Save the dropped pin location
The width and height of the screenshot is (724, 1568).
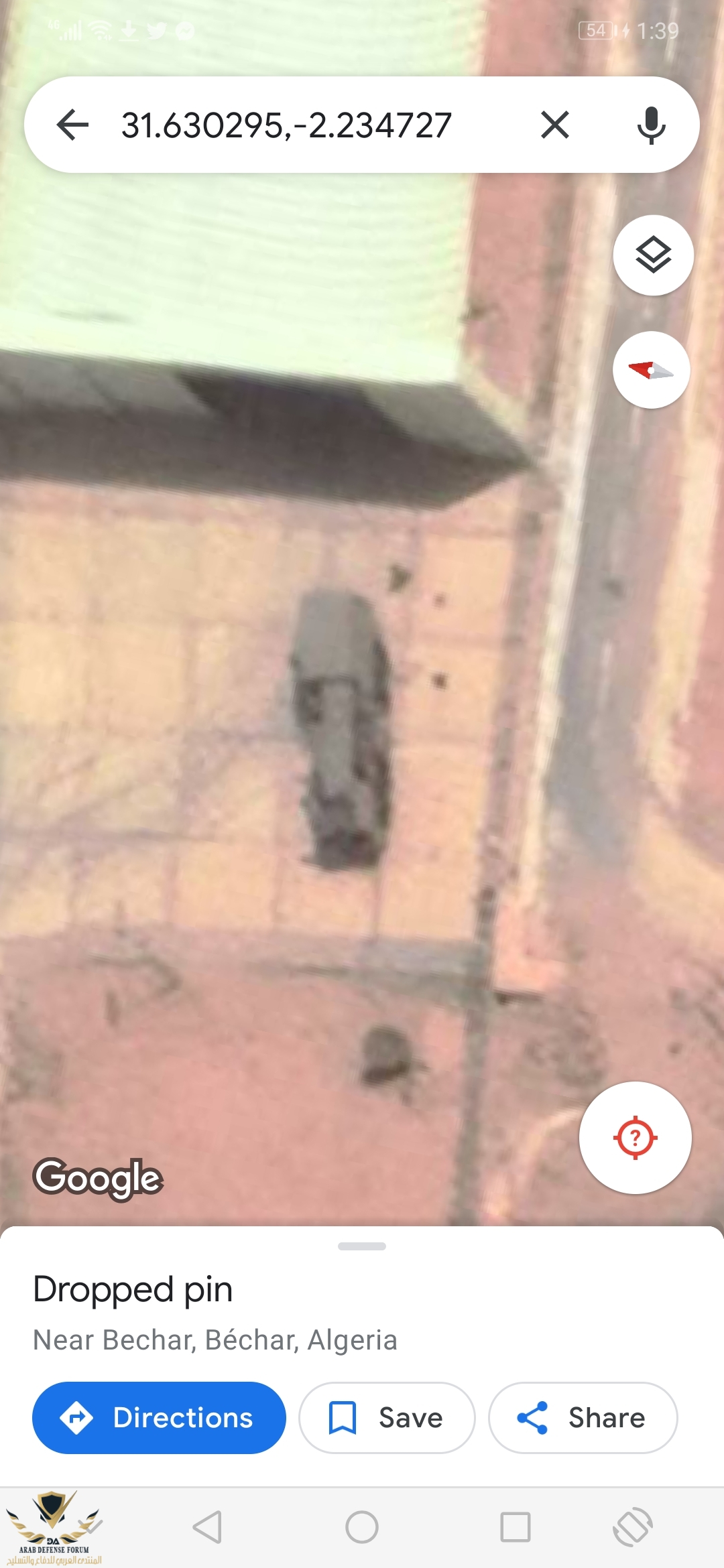click(x=387, y=1417)
